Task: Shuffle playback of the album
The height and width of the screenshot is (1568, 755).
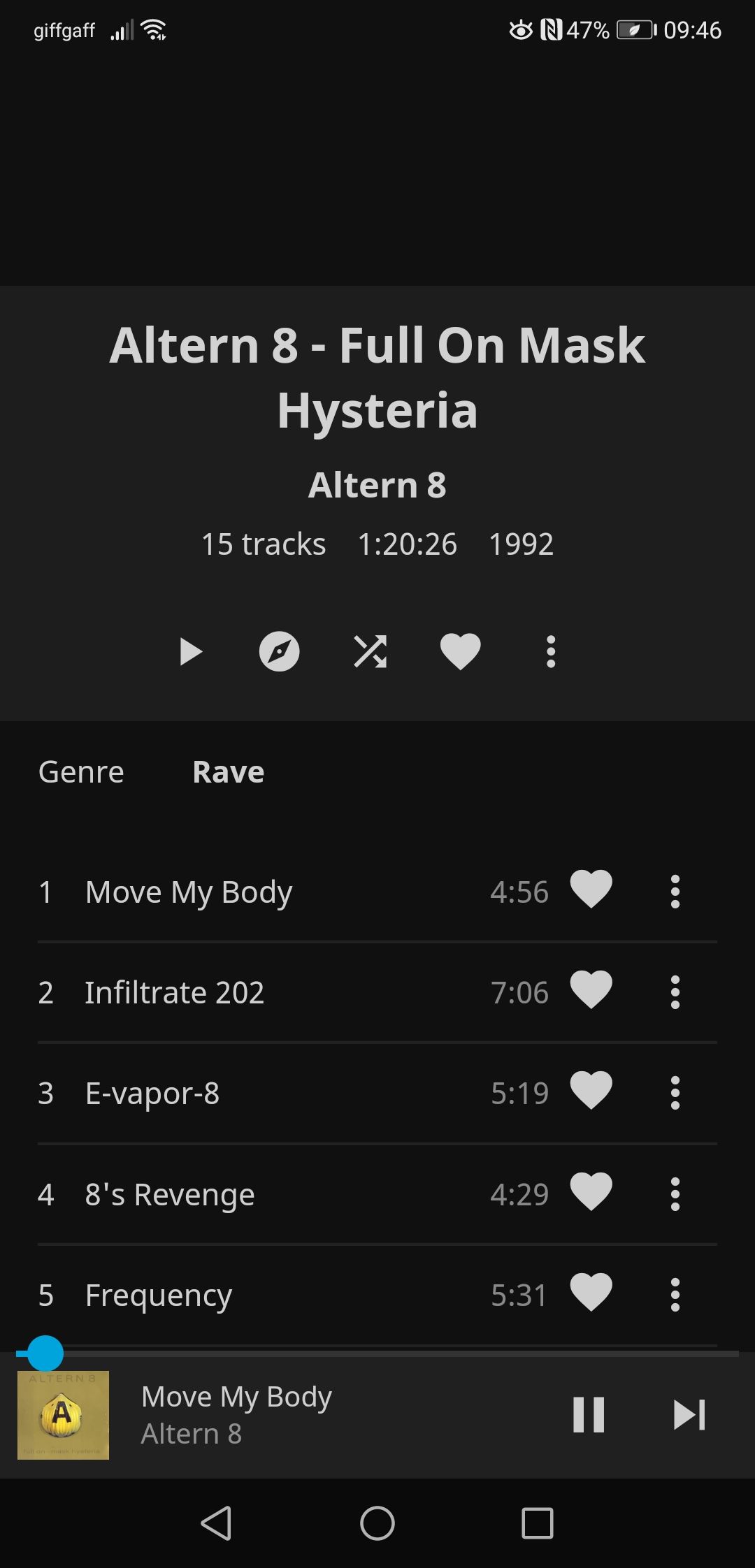Action: click(370, 652)
